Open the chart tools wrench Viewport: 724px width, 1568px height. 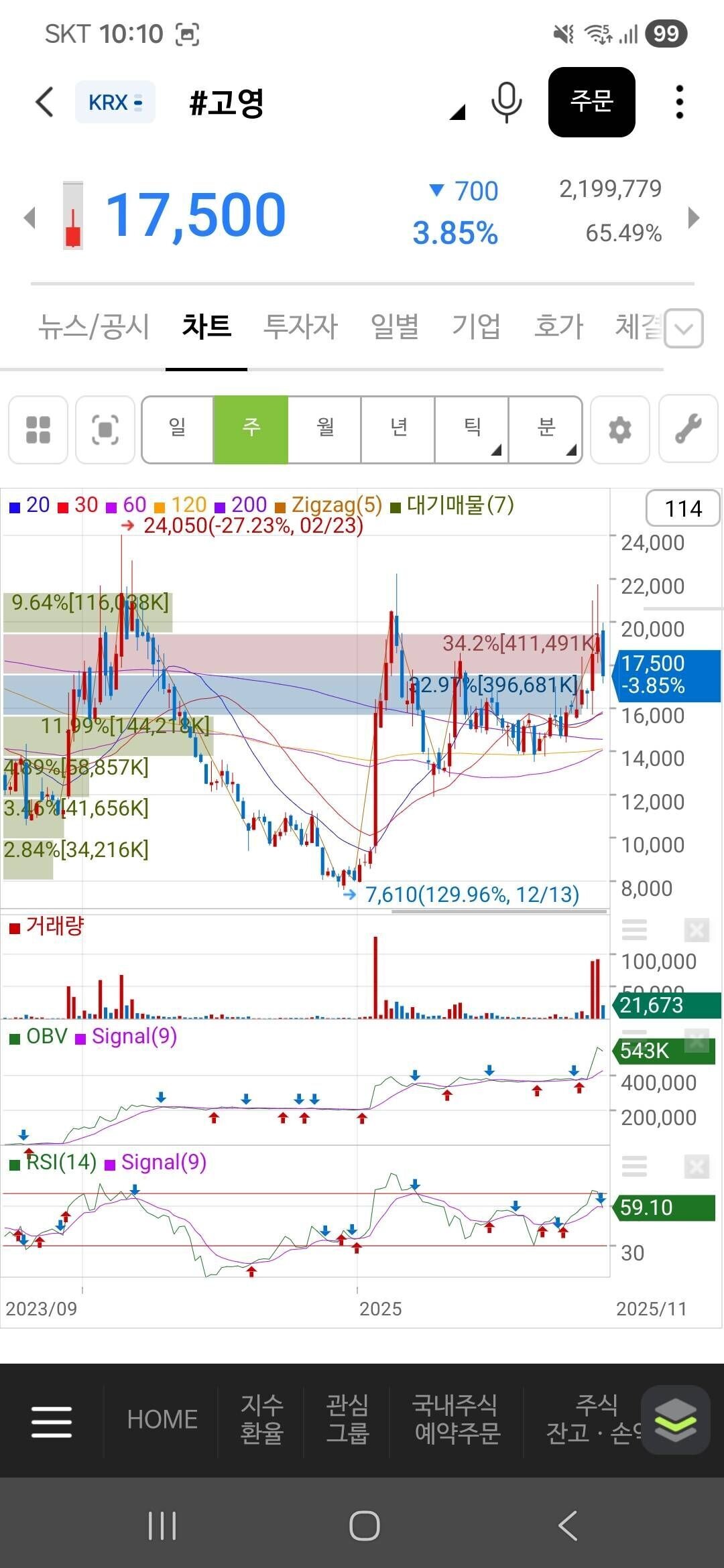pos(688,430)
